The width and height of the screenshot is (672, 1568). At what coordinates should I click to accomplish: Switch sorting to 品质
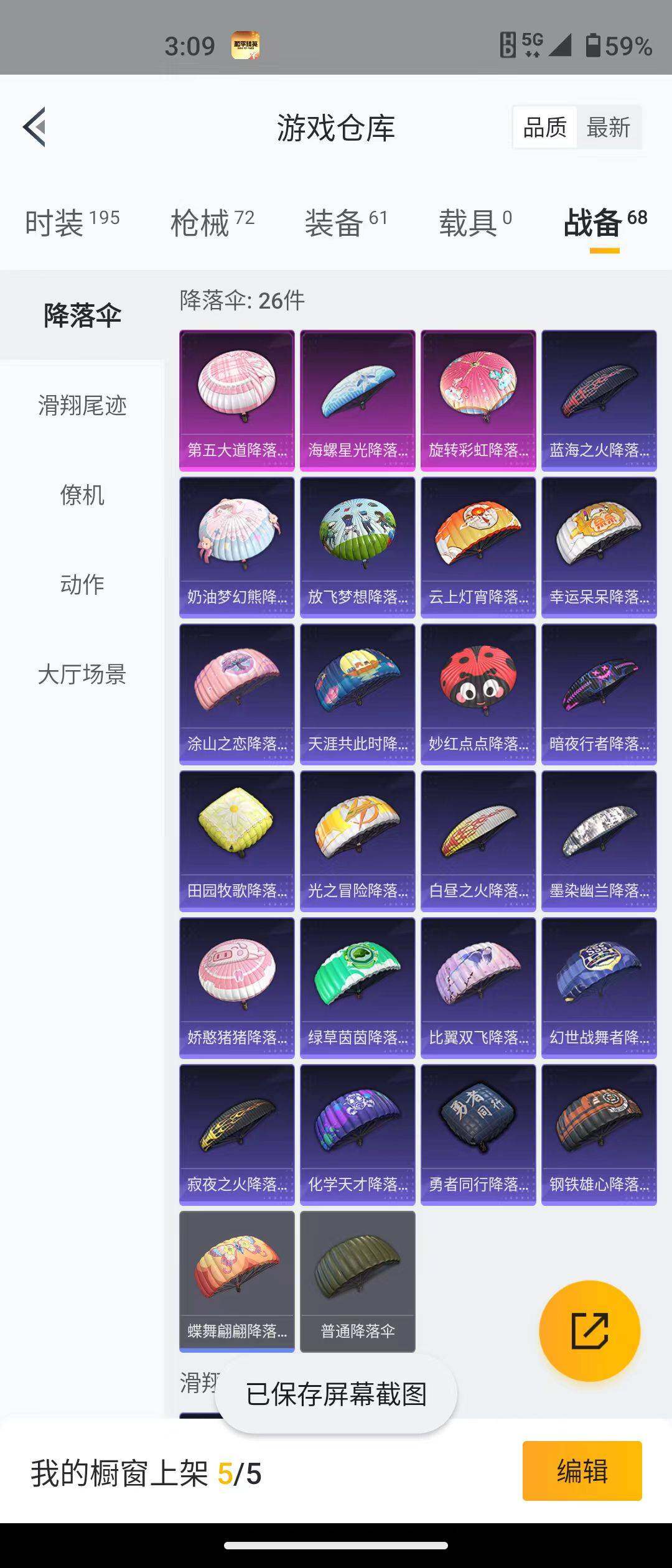(x=545, y=126)
